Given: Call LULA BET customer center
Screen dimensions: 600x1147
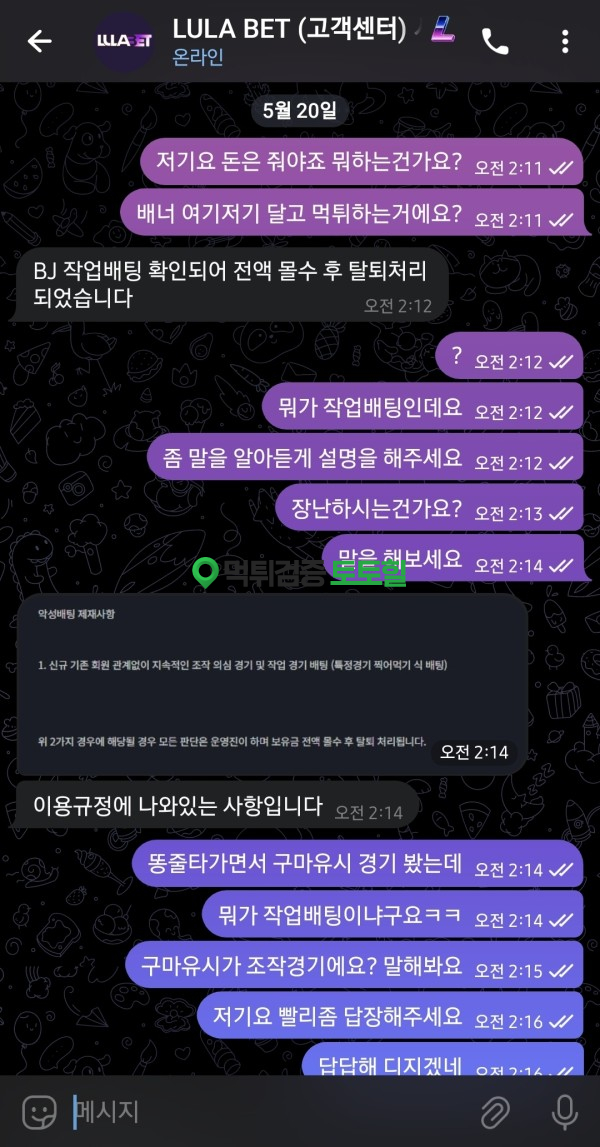Looking at the screenshot, I should (495, 41).
